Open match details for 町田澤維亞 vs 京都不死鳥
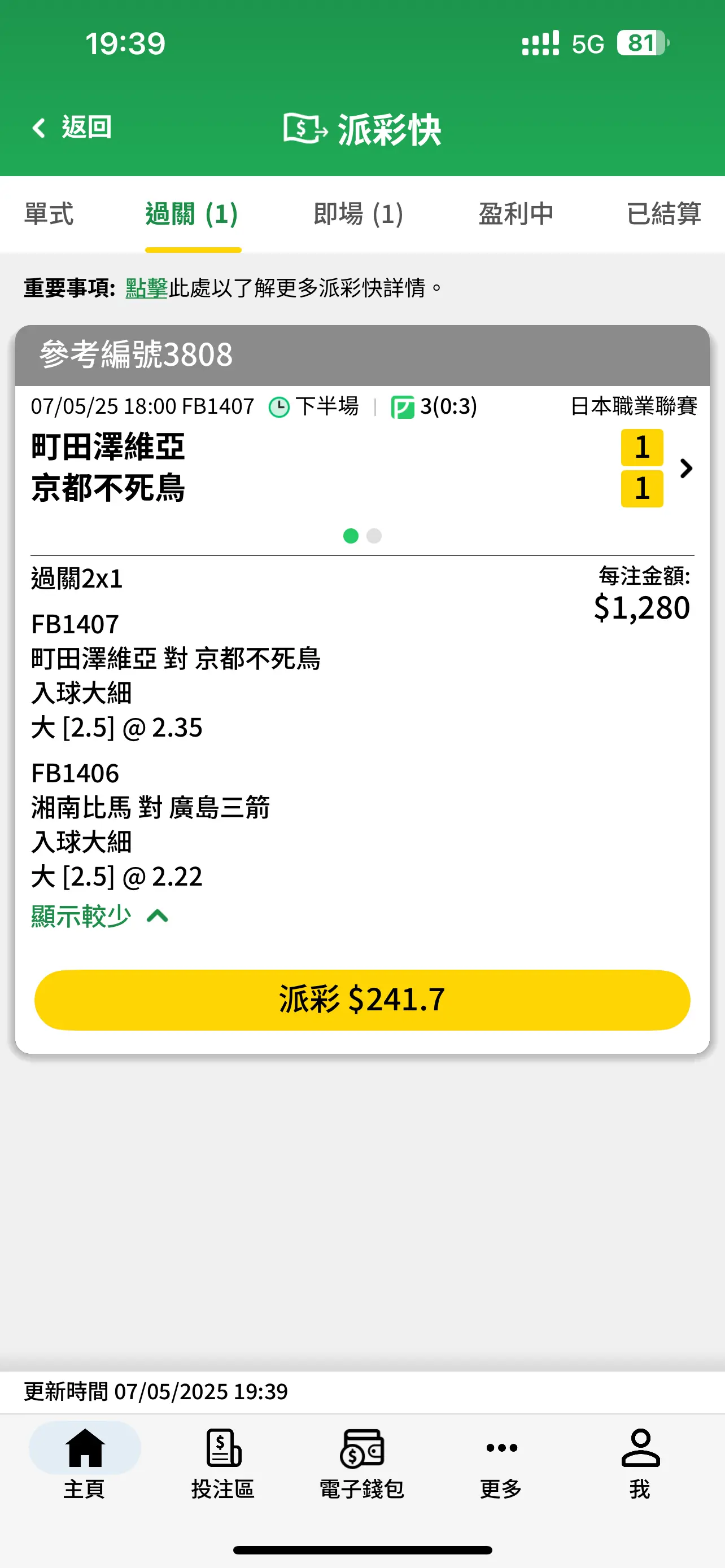This screenshot has width=725, height=1568. (686, 468)
